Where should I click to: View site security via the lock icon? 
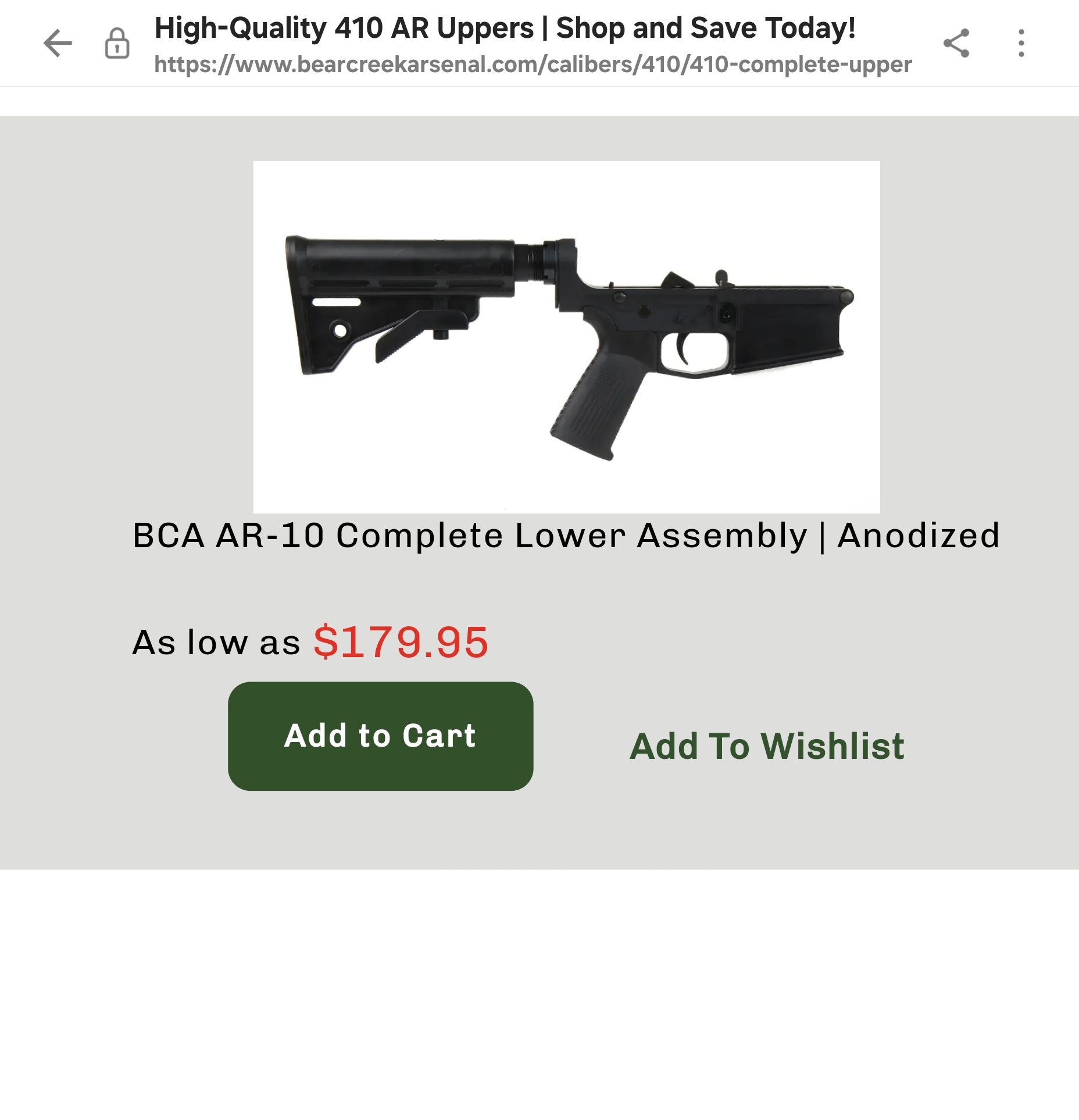117,44
